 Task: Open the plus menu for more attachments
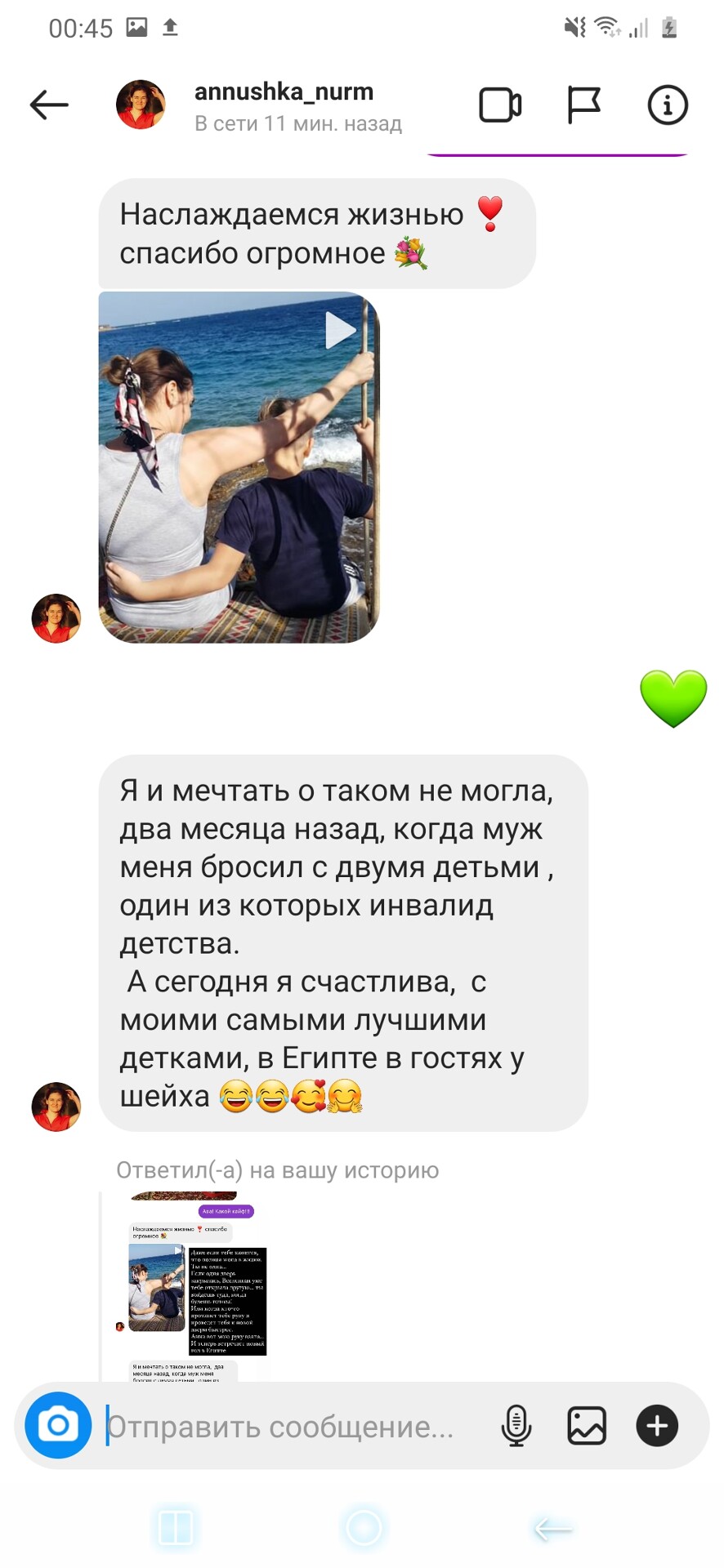pos(657,1426)
